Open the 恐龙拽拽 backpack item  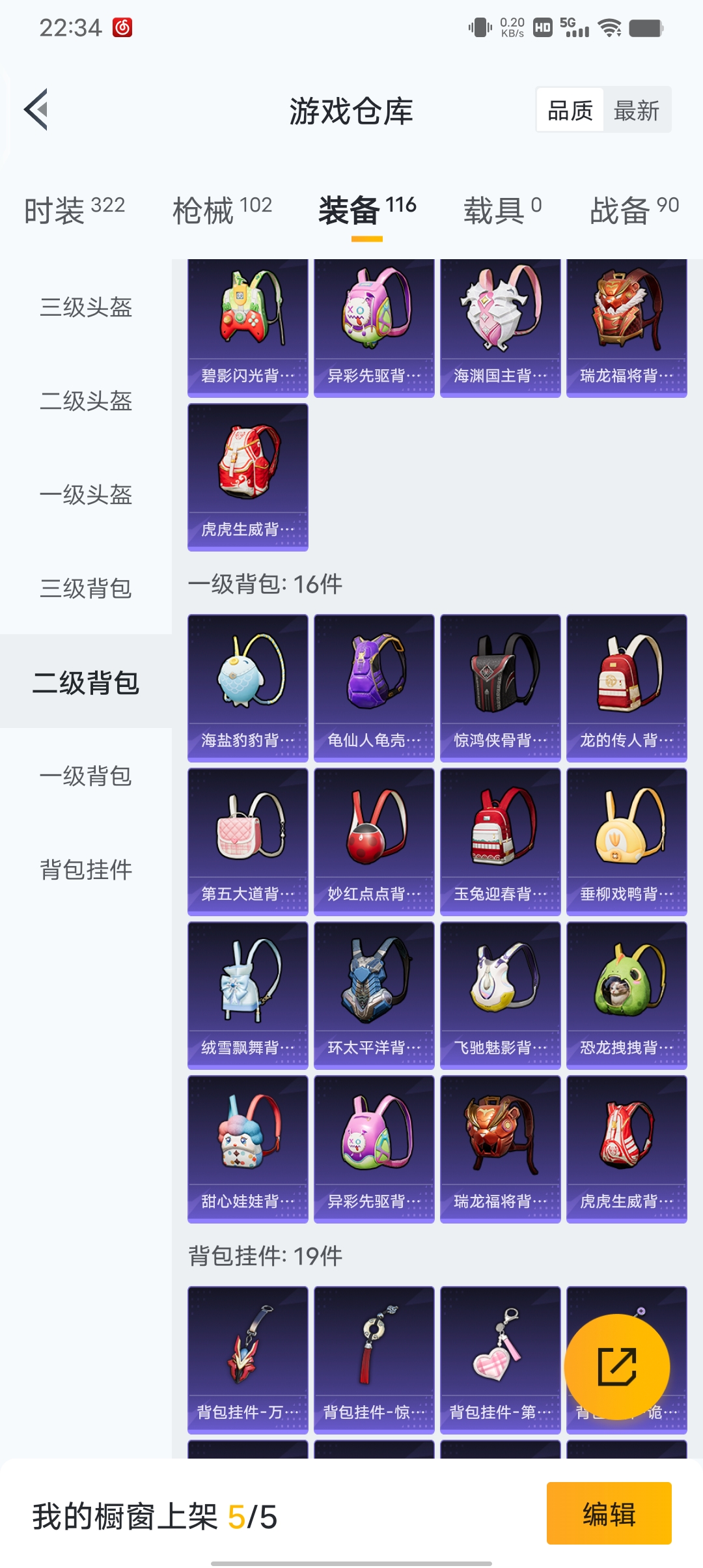click(x=626, y=995)
